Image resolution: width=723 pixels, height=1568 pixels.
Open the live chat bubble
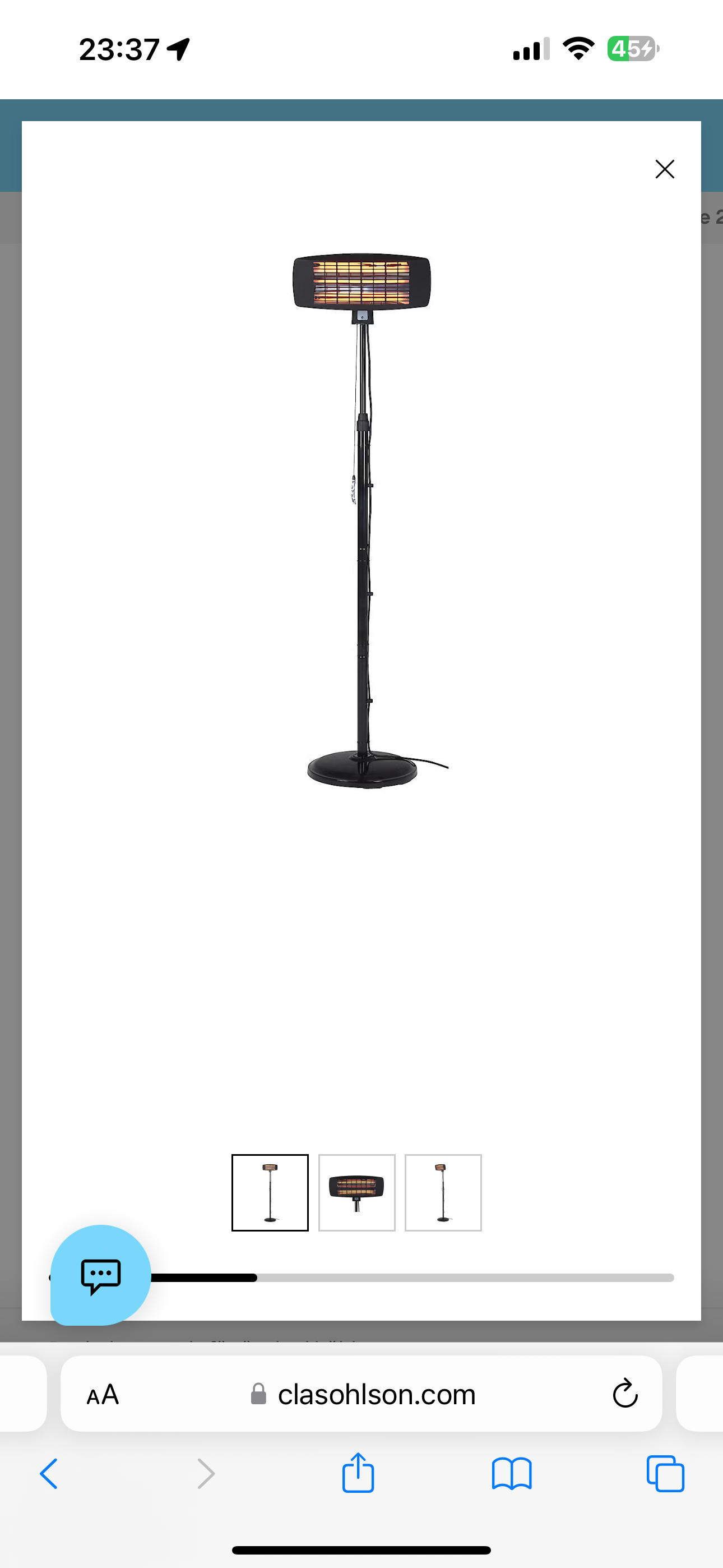(100, 1275)
